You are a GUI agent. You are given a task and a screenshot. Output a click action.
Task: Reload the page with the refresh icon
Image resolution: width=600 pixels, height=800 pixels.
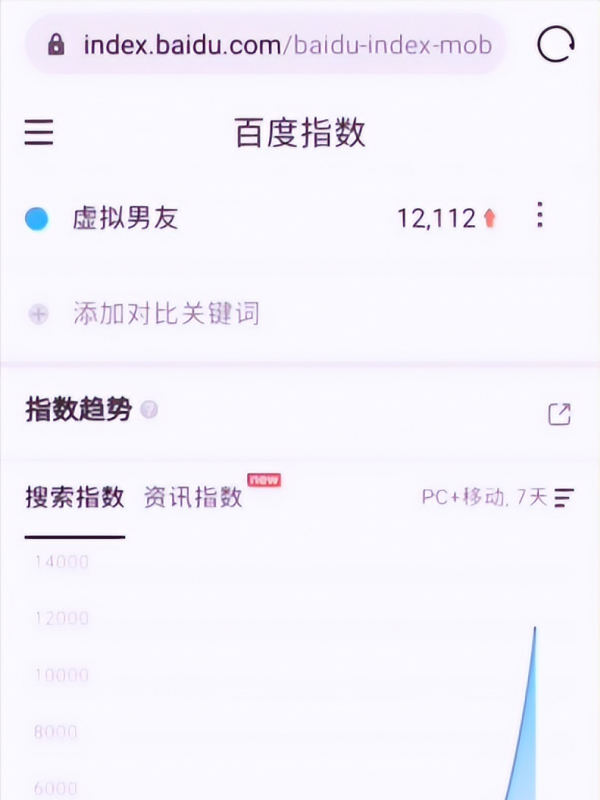pos(556,45)
